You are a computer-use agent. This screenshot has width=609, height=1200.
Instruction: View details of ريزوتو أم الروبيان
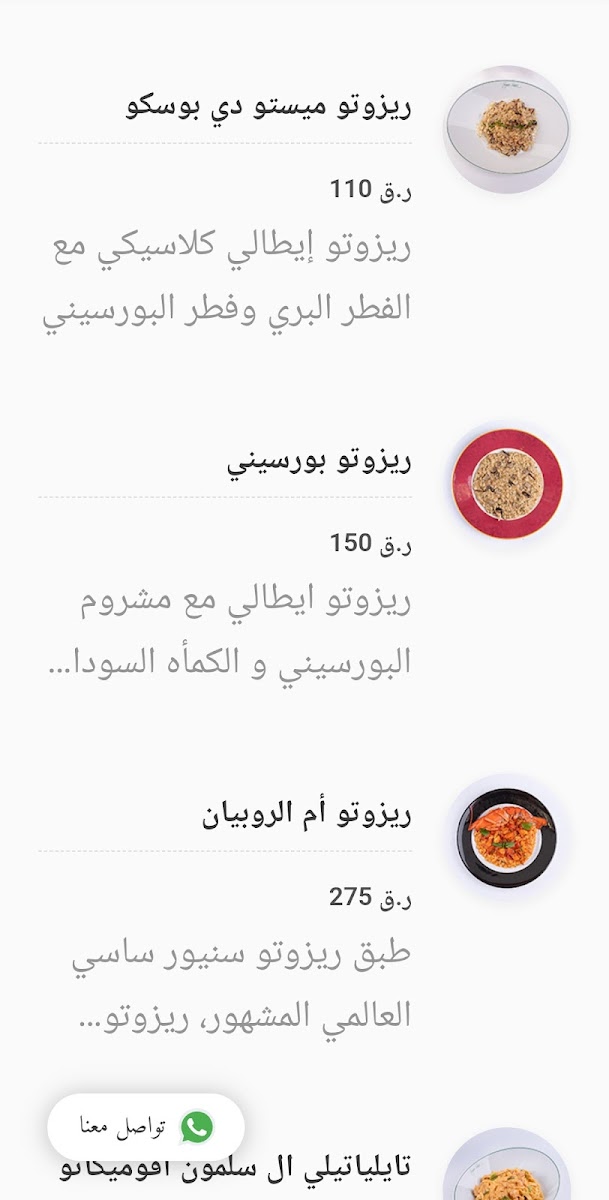306,815
